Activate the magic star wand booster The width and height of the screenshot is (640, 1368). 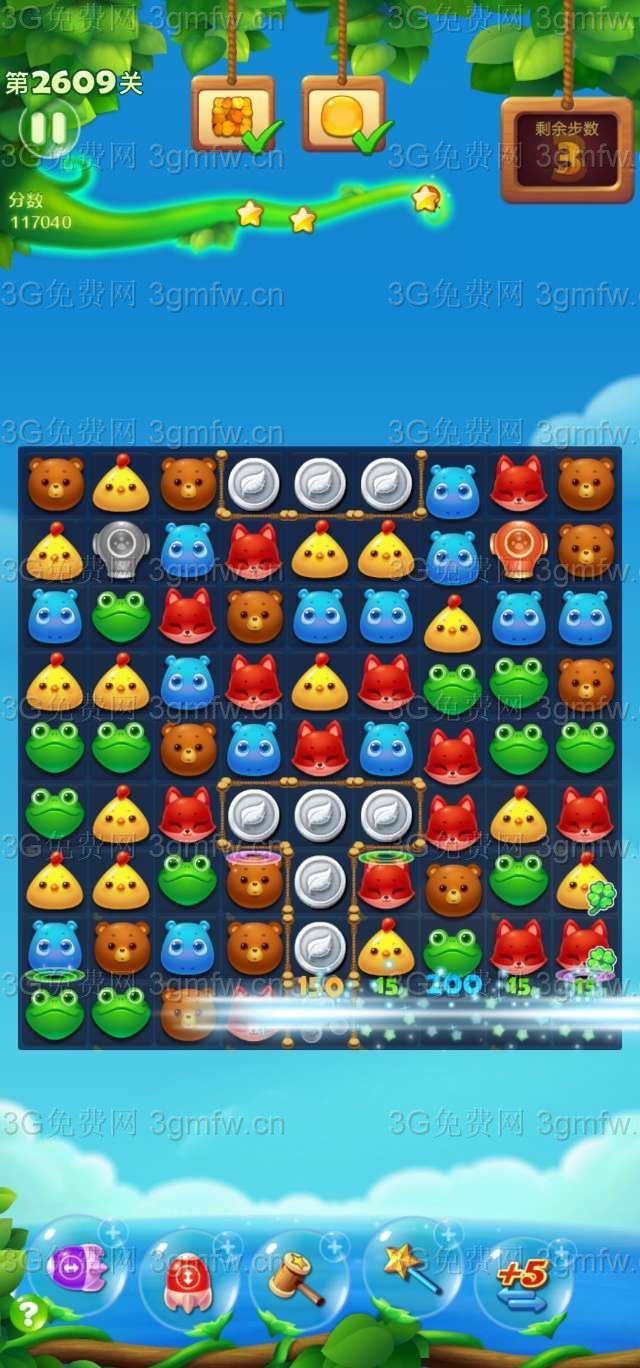point(410,1267)
